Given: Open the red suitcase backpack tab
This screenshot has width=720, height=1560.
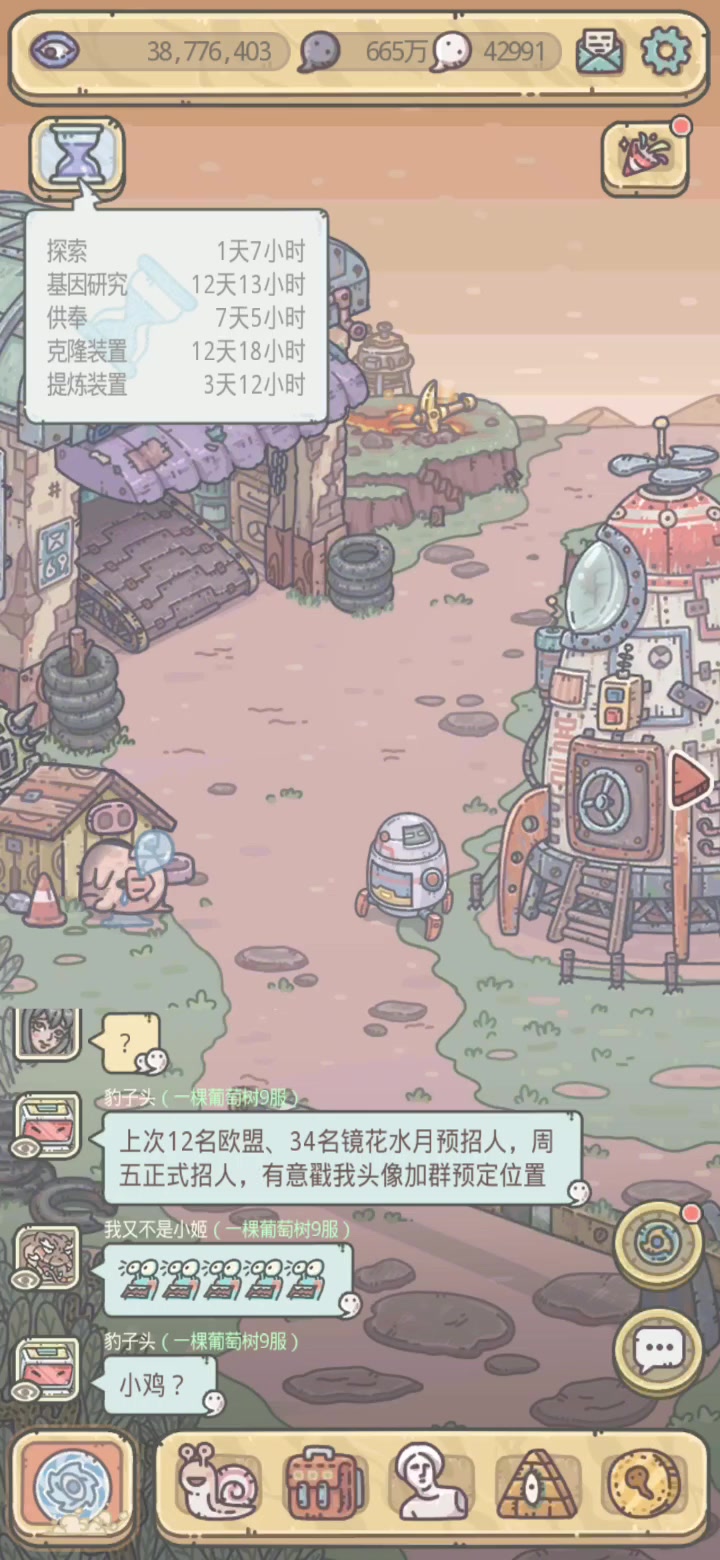Looking at the screenshot, I should pyautogui.click(x=324, y=1484).
